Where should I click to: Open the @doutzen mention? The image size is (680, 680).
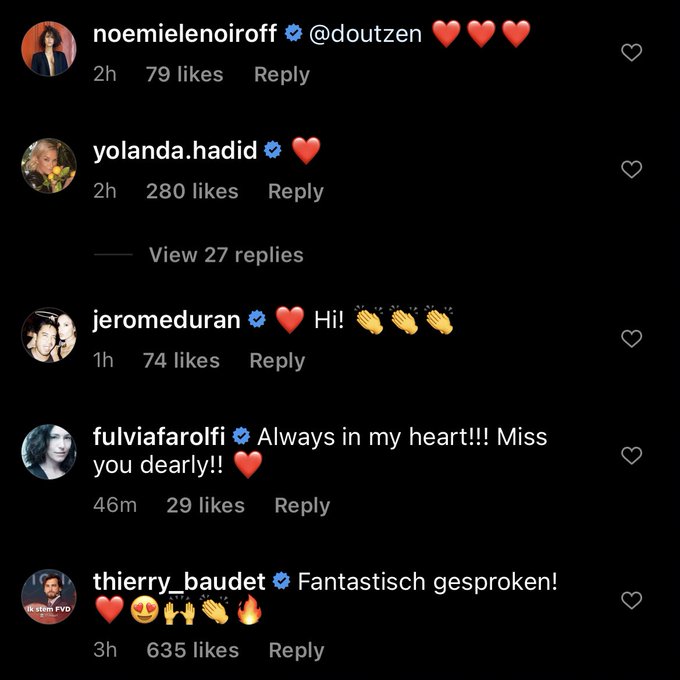coord(365,34)
